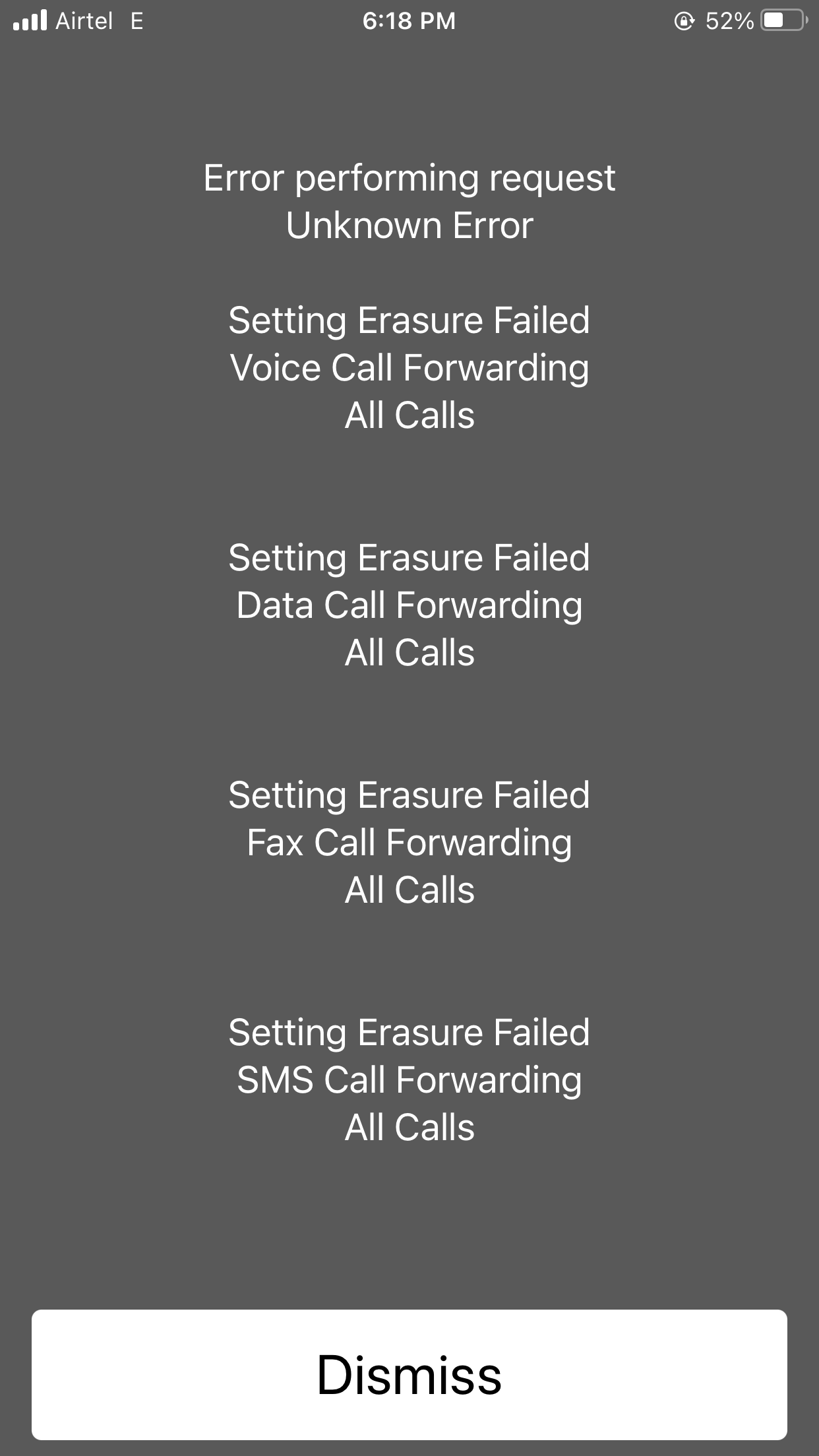
Task: Select the 52% battery percentage text
Action: coord(727,21)
